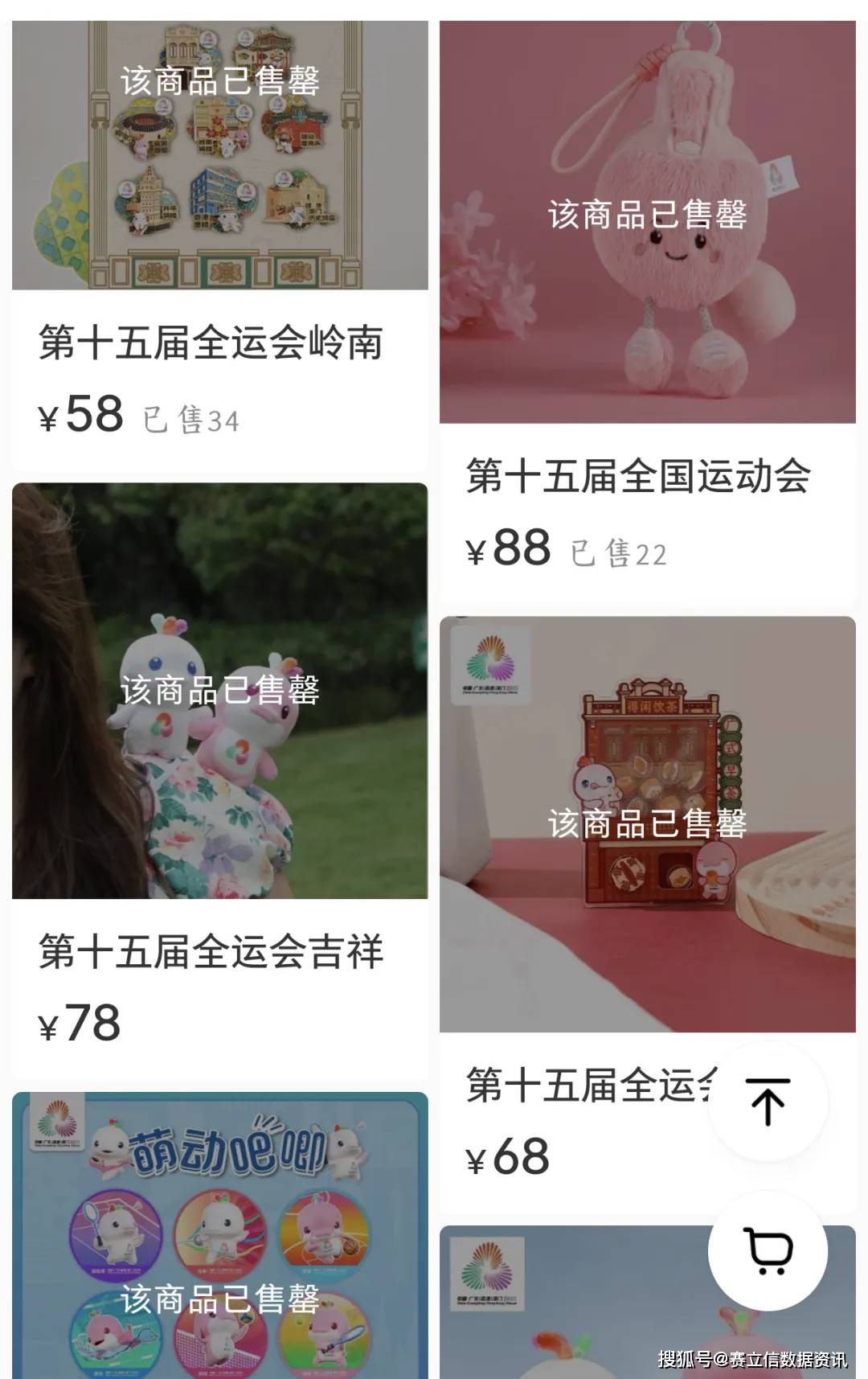The height and width of the screenshot is (1379, 868).
Task: Open the shopping cart
Action: [768, 1251]
